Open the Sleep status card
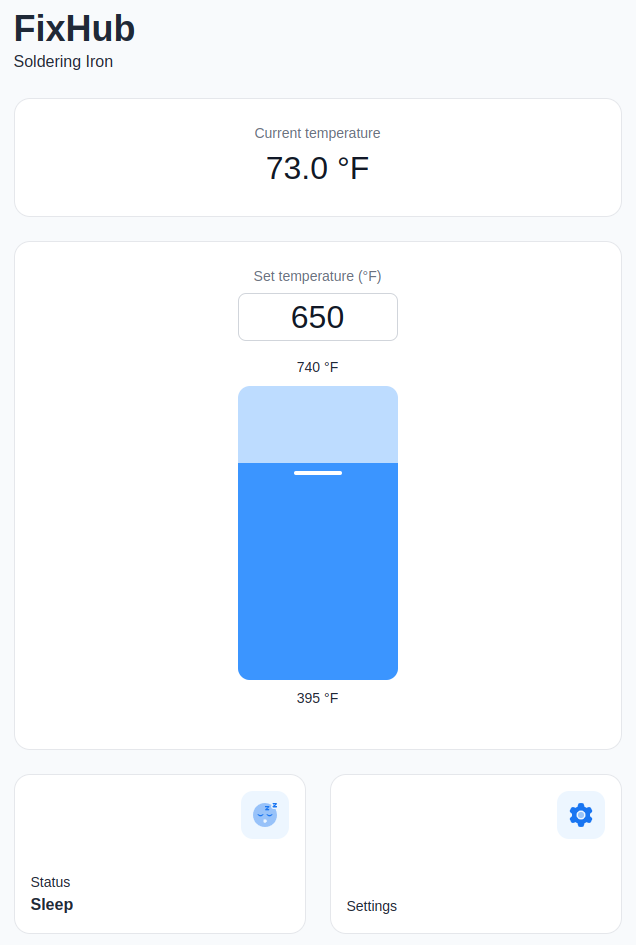 click(x=160, y=853)
